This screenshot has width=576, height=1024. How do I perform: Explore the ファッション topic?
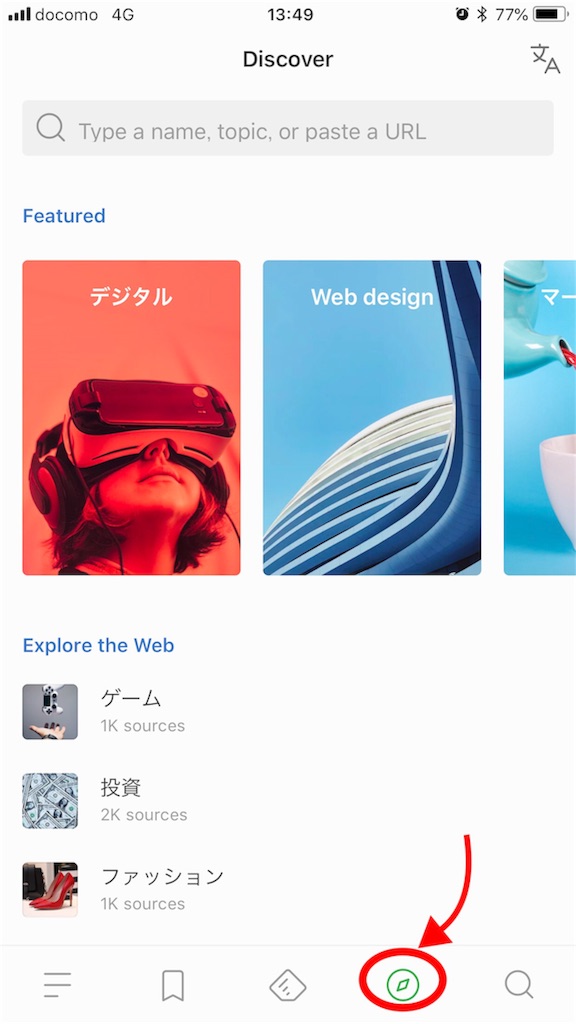(x=288, y=889)
